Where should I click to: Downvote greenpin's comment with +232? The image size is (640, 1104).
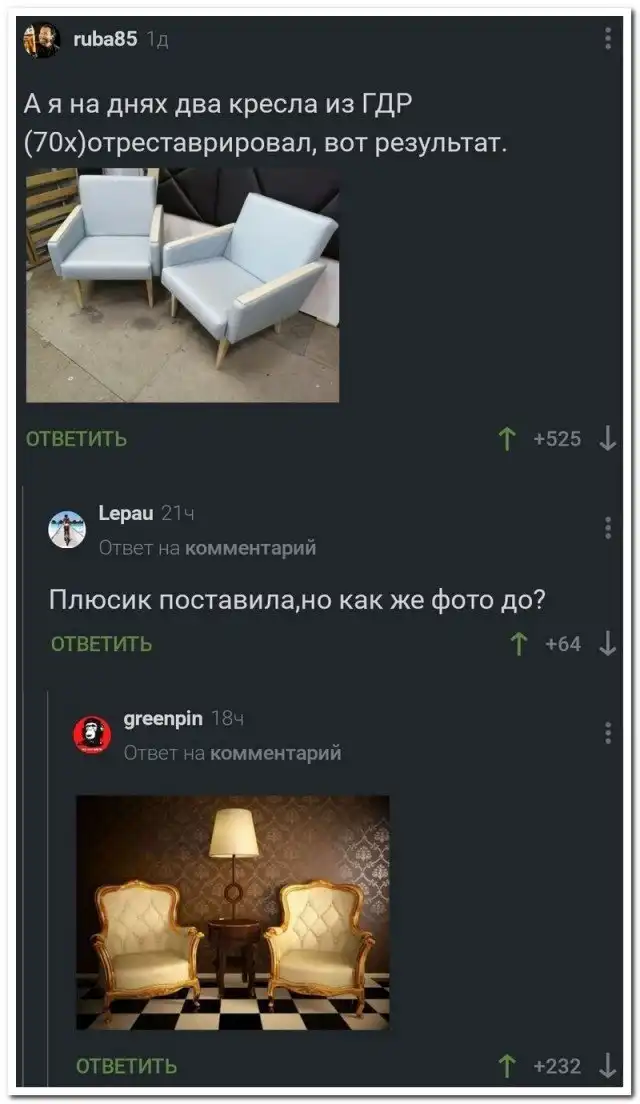(x=607, y=1066)
